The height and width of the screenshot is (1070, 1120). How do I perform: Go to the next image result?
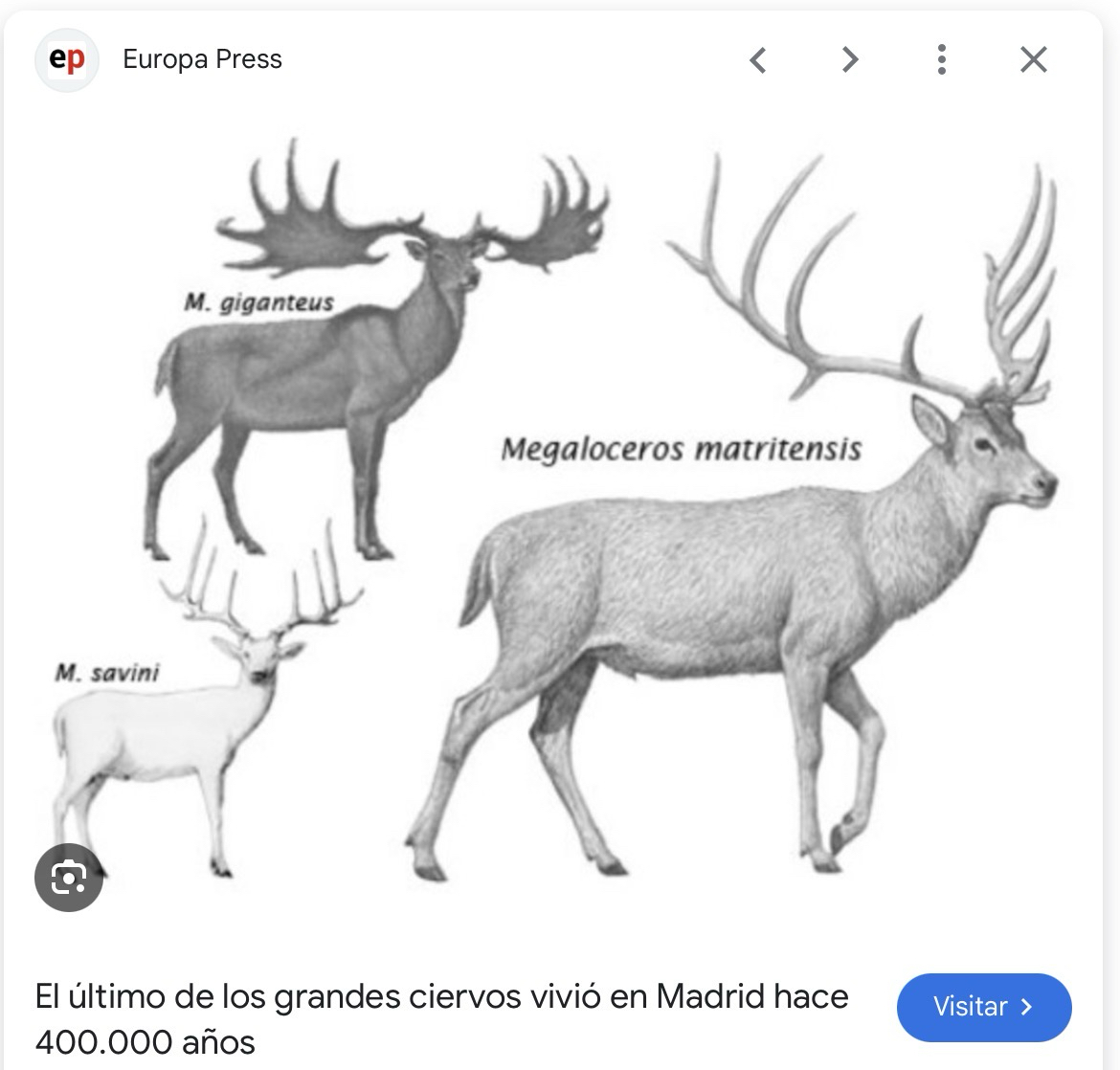click(849, 60)
